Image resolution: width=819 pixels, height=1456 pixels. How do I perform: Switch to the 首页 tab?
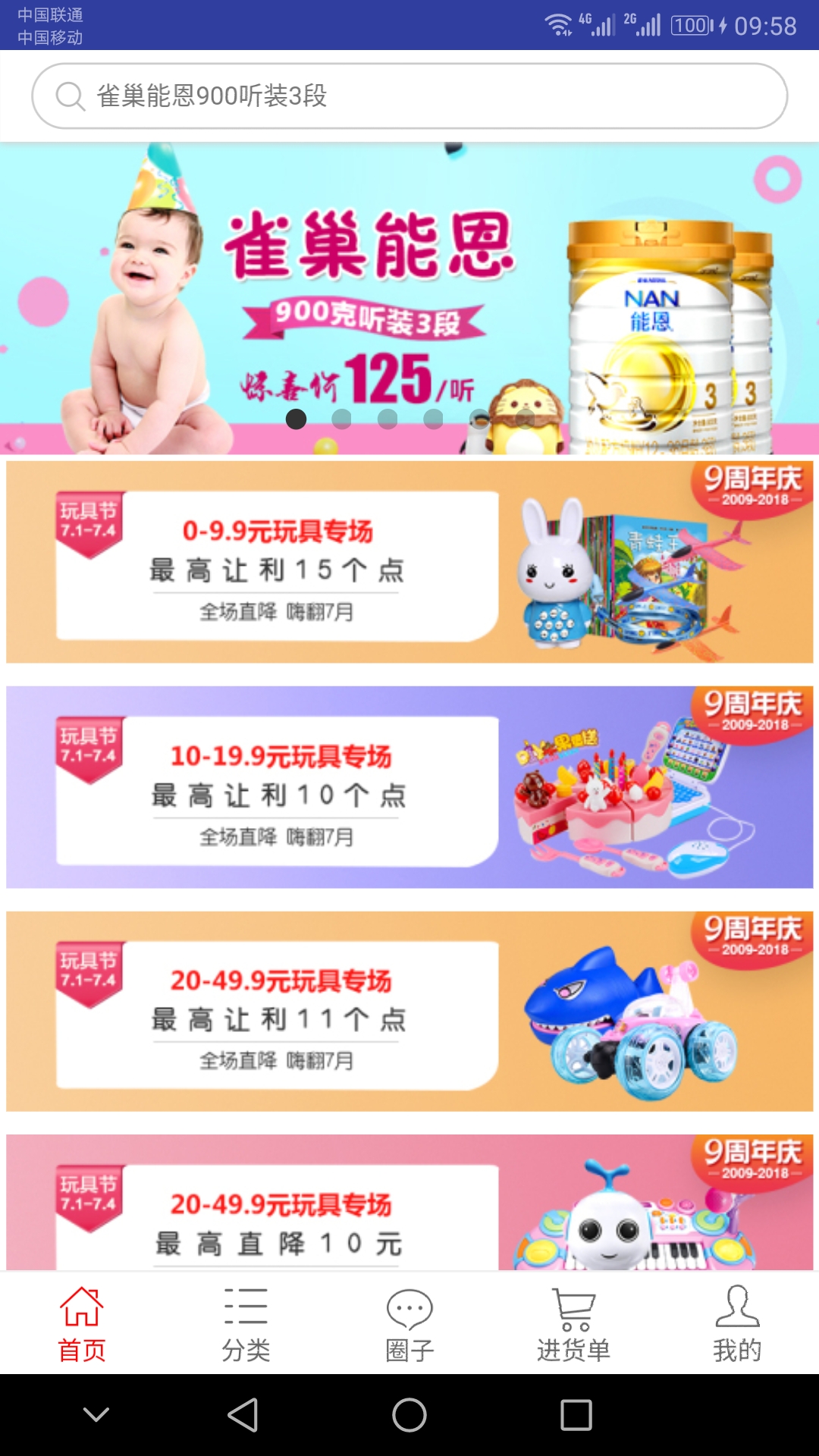tap(82, 1324)
